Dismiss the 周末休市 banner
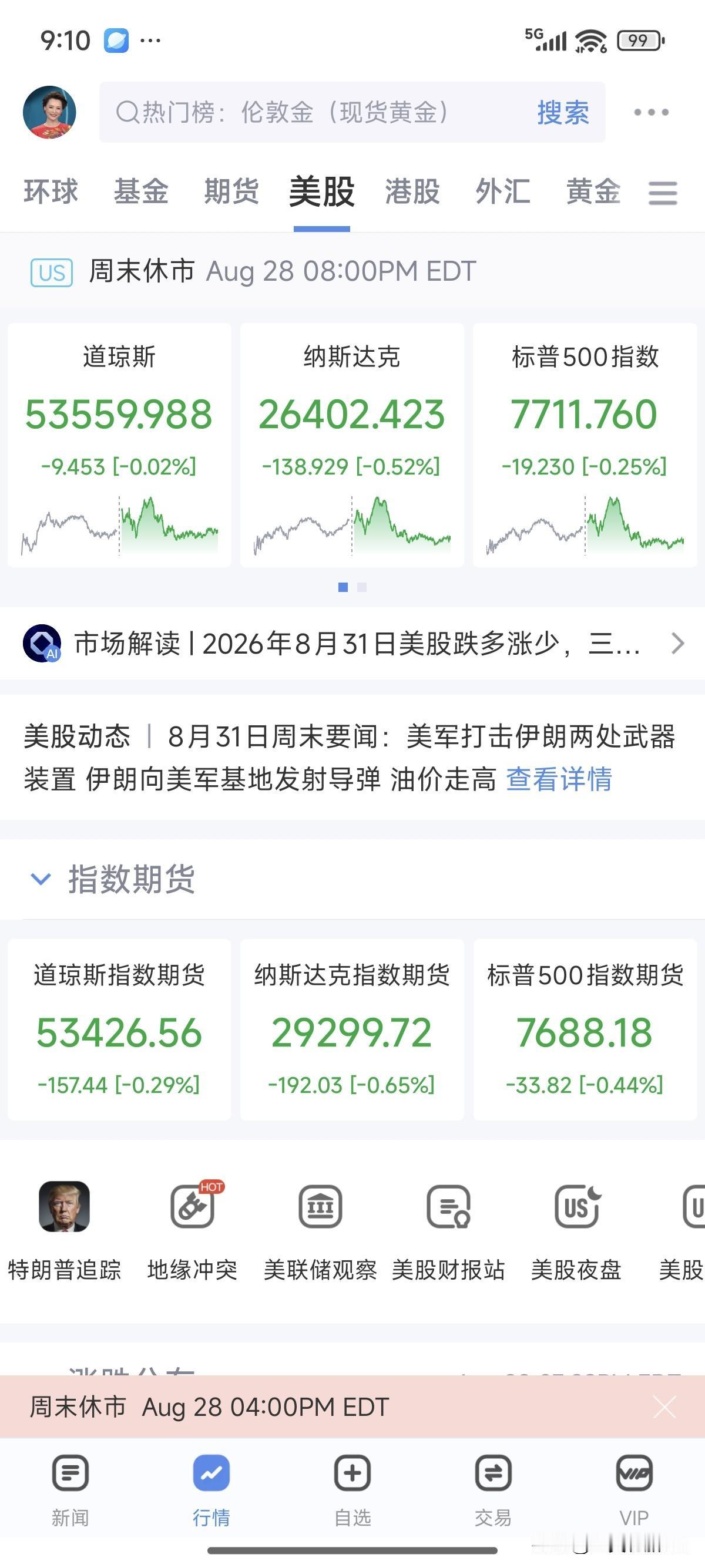 pos(664,1407)
